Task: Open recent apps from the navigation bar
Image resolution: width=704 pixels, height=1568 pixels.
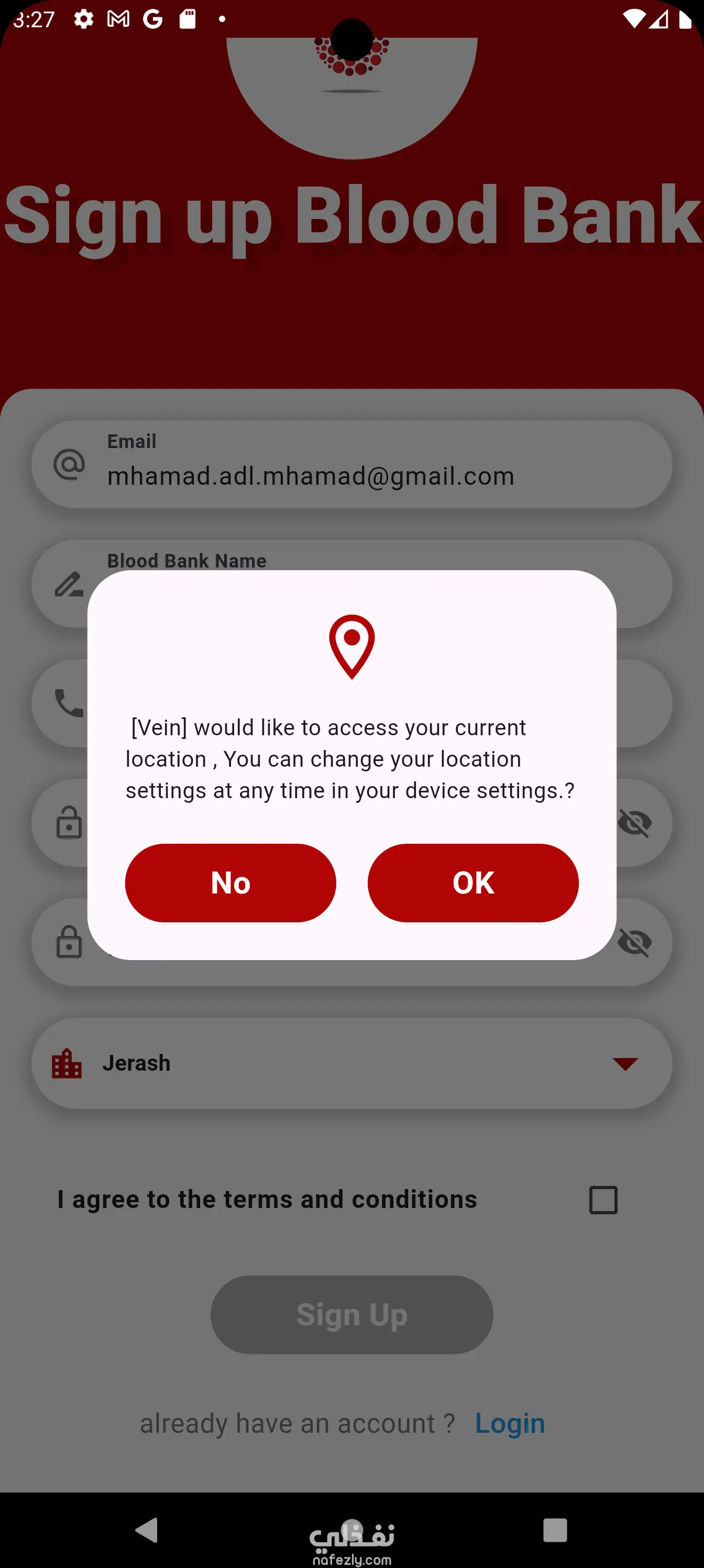Action: [555, 1530]
